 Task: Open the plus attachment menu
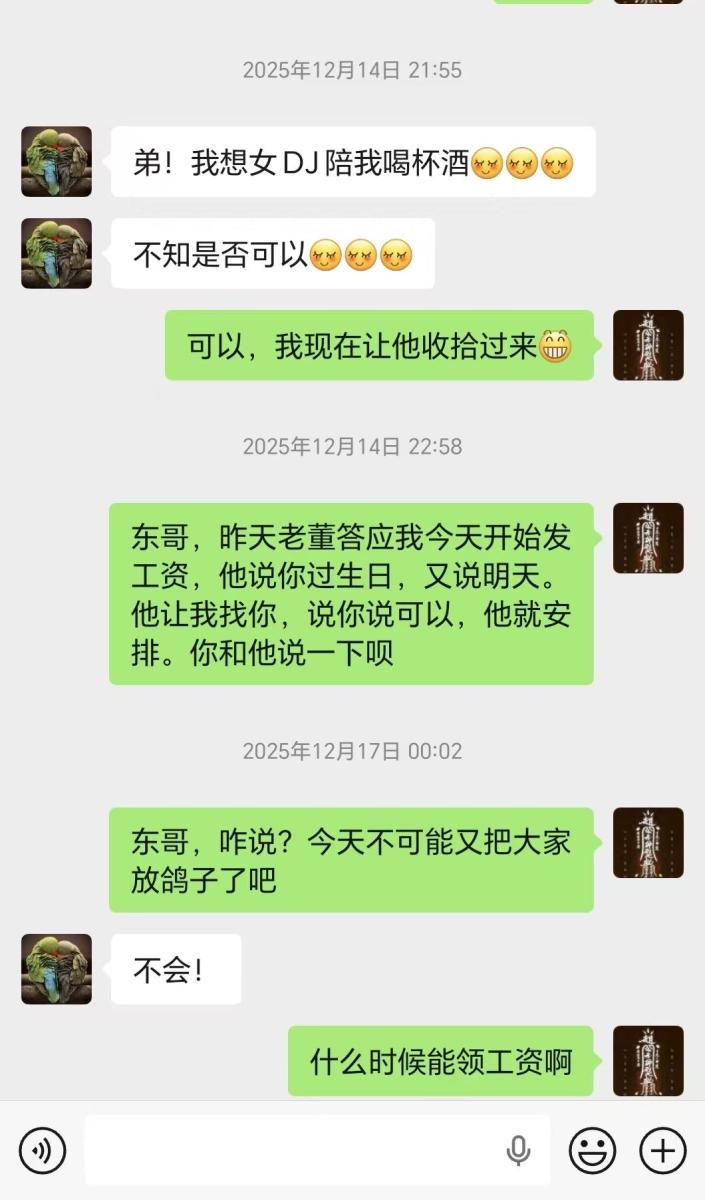(662, 1150)
